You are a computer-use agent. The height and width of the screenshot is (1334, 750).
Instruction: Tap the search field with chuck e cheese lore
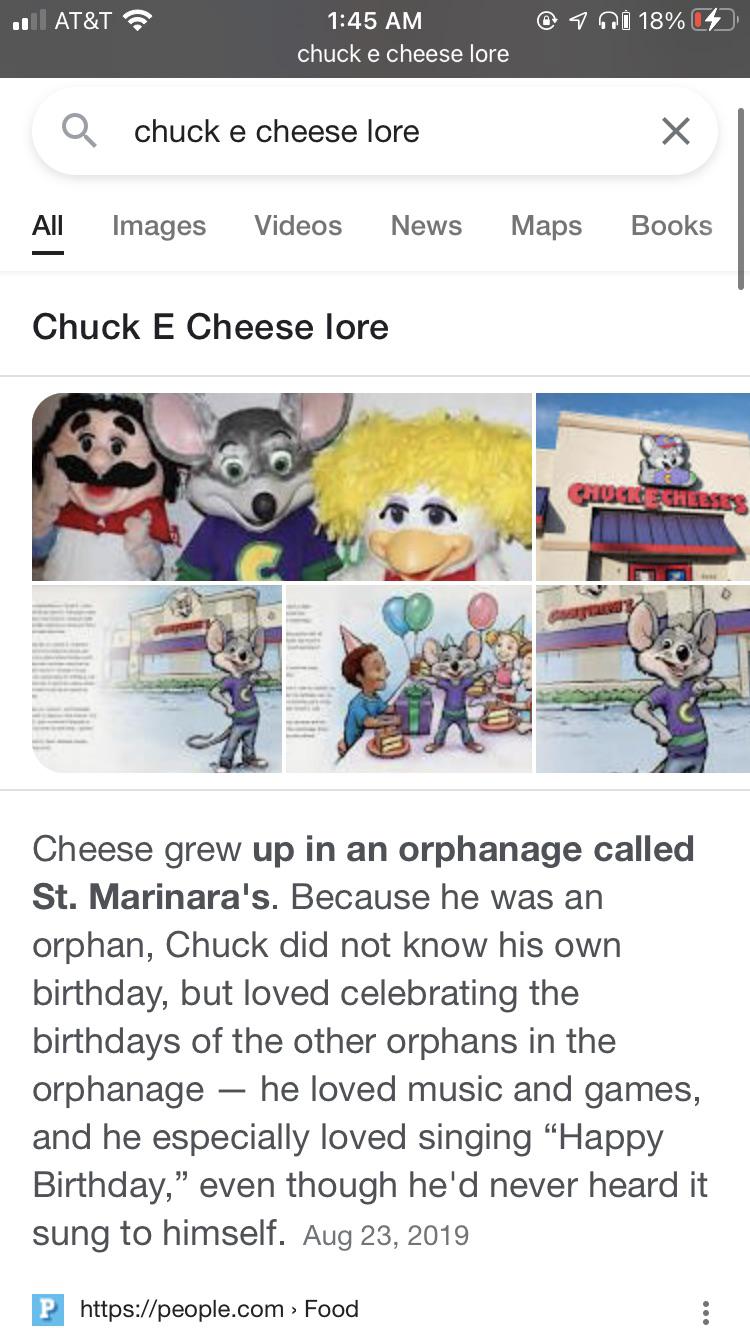(x=380, y=131)
